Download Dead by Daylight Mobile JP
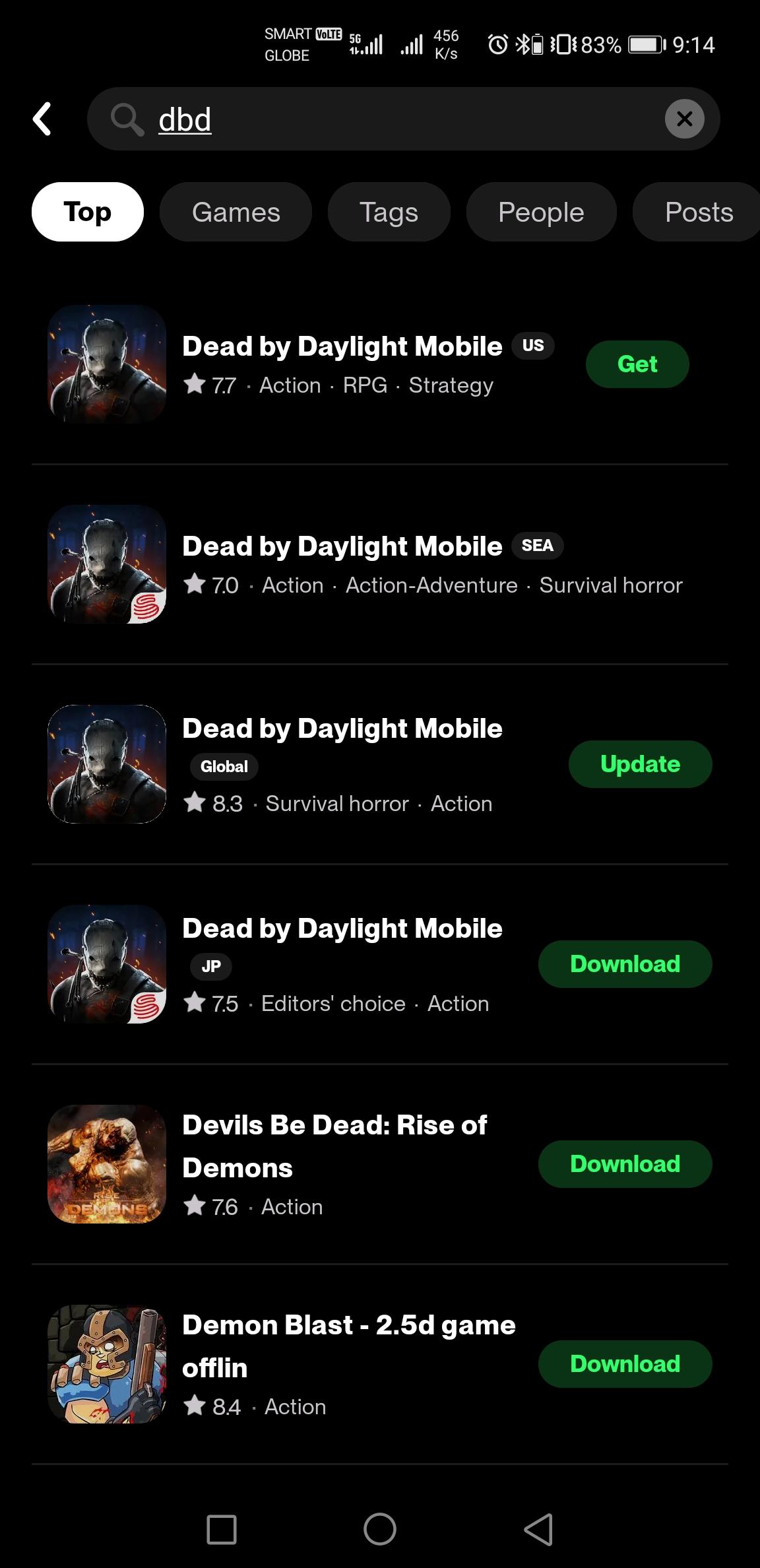This screenshot has width=760, height=1568. click(625, 964)
